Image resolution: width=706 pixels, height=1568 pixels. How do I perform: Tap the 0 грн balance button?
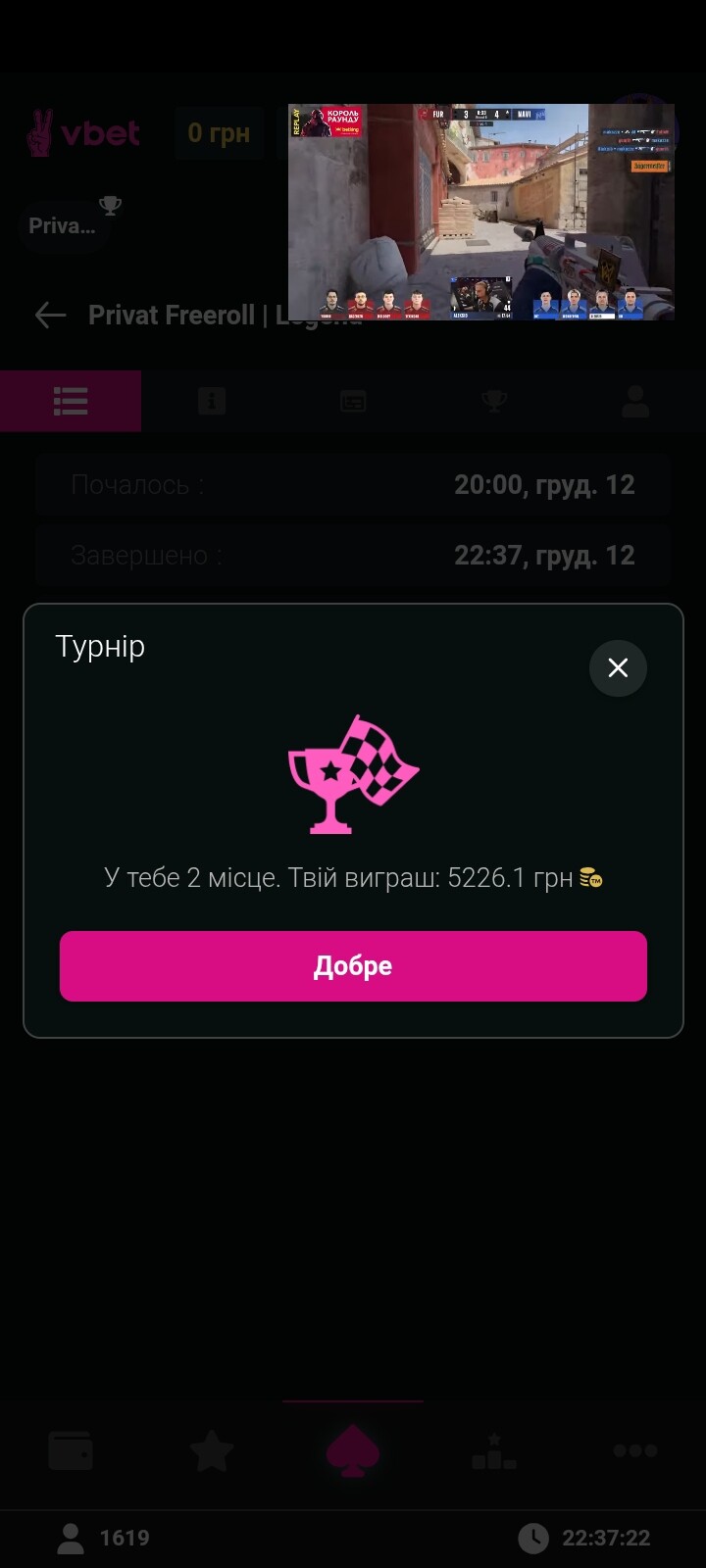[220, 133]
